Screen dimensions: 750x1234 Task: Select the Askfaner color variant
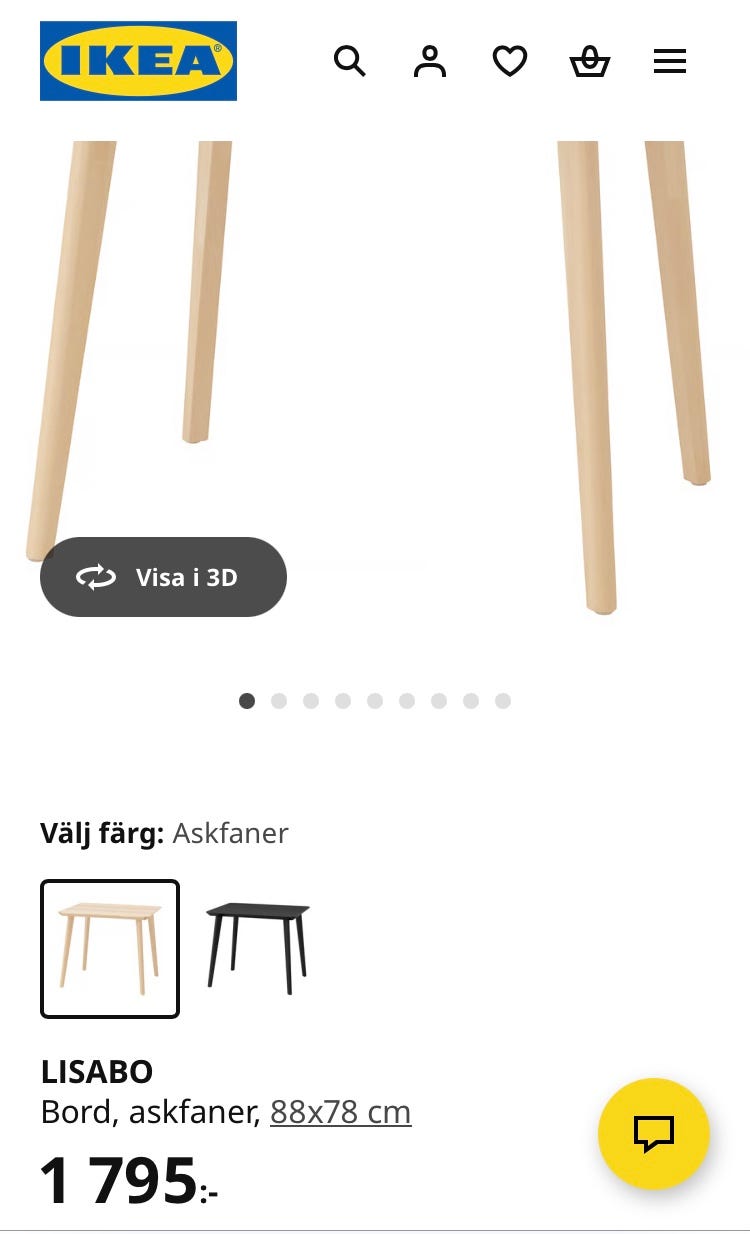pyautogui.click(x=109, y=947)
